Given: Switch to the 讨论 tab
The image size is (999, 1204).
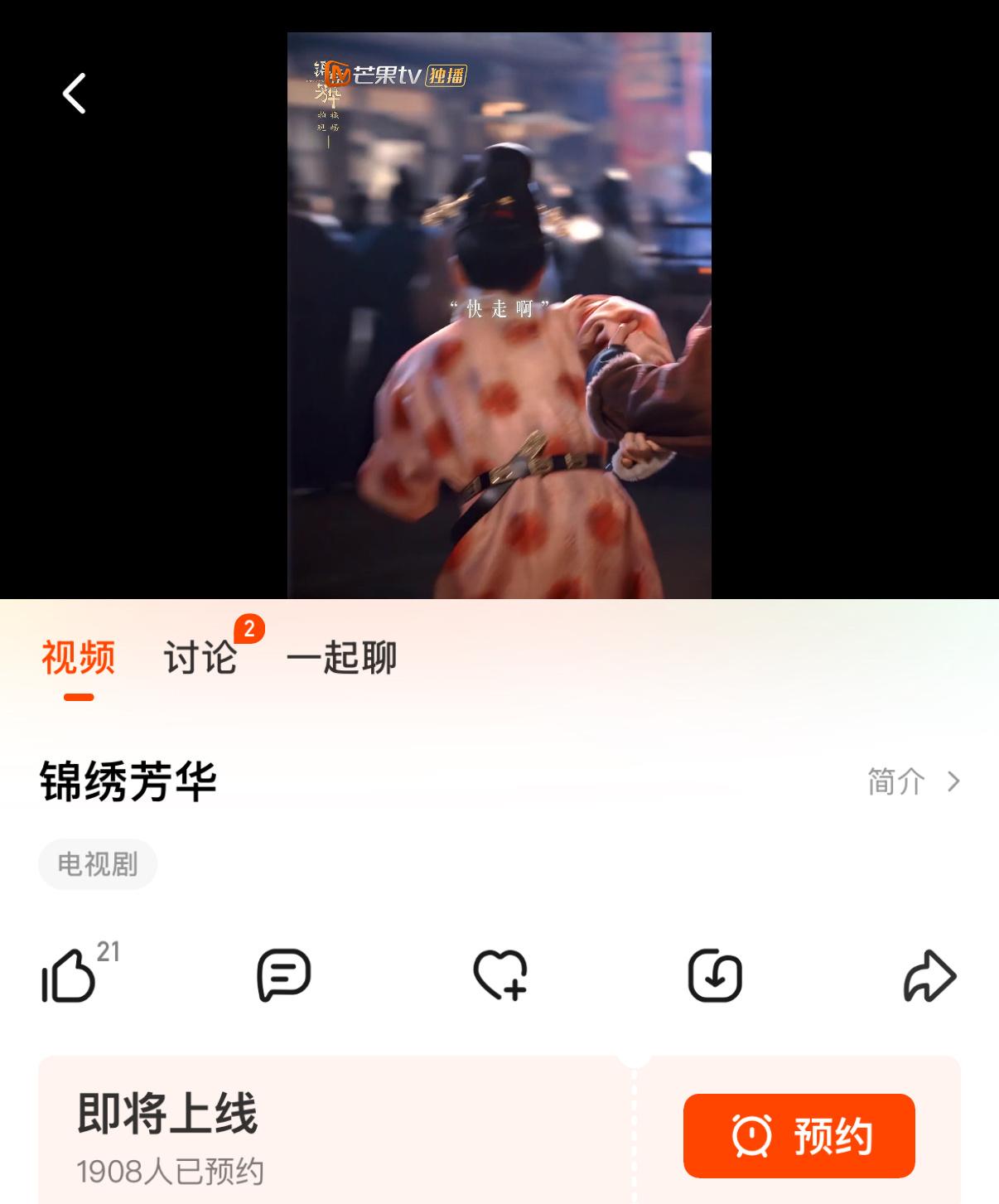Looking at the screenshot, I should point(200,658).
